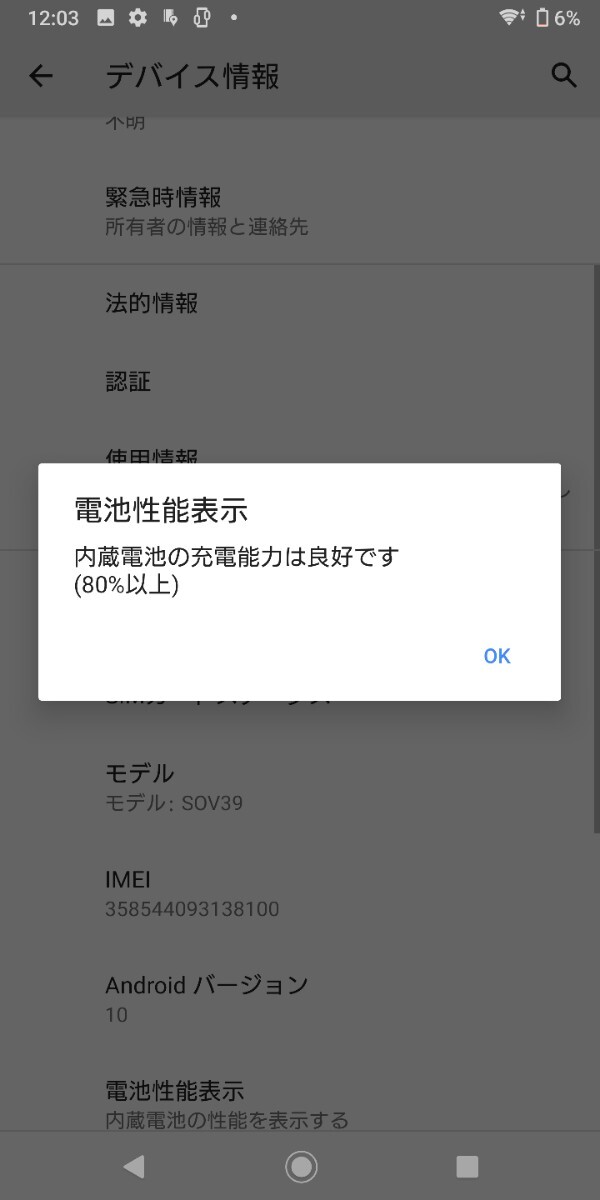The height and width of the screenshot is (1200, 600).
Task: Go to the home screen
Action: (x=300, y=1166)
